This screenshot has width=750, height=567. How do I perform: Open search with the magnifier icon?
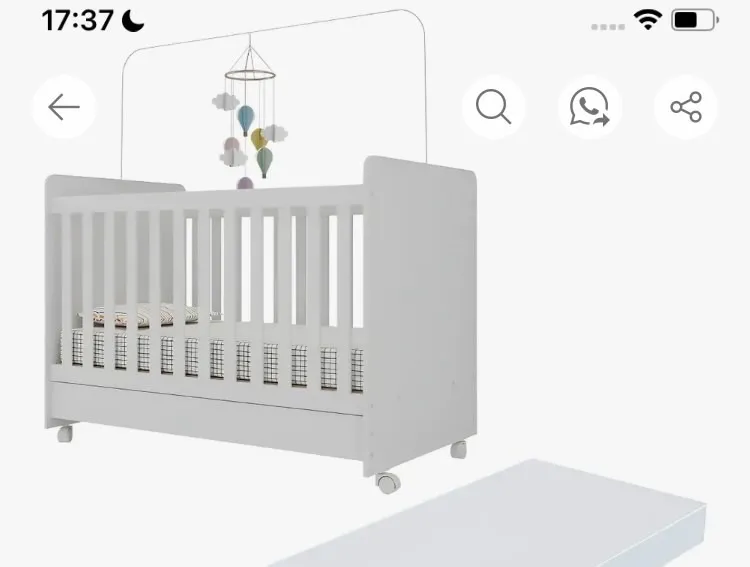tap(494, 107)
